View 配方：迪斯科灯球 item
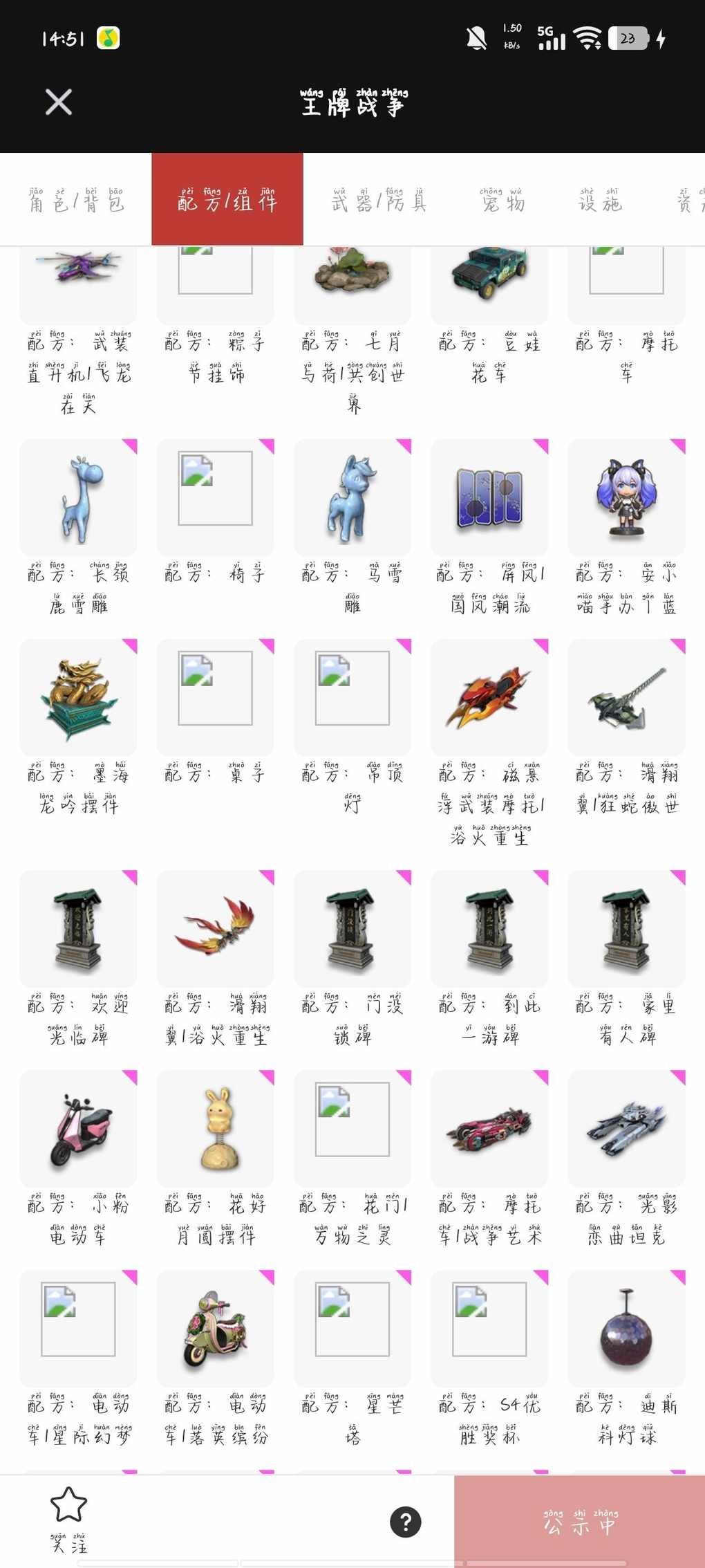The height and width of the screenshot is (1568, 705). tap(626, 1329)
